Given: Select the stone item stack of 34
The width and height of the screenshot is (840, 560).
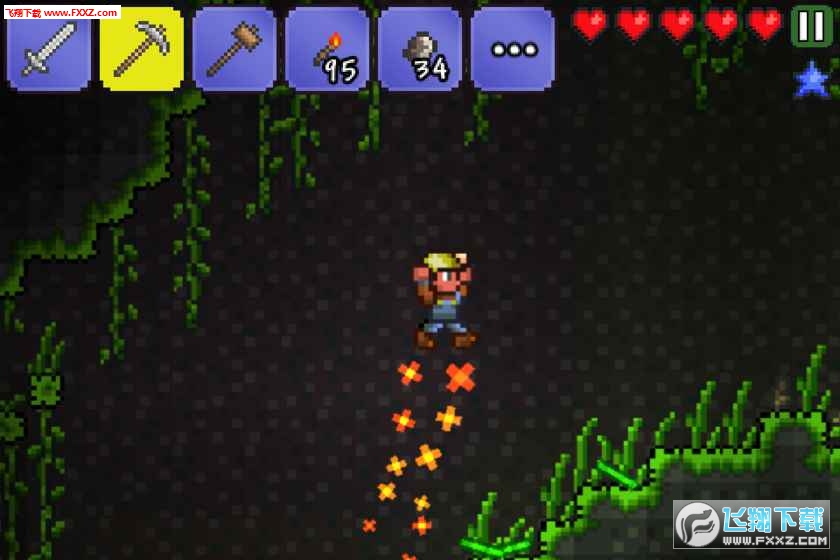Looking at the screenshot, I should tap(420, 49).
